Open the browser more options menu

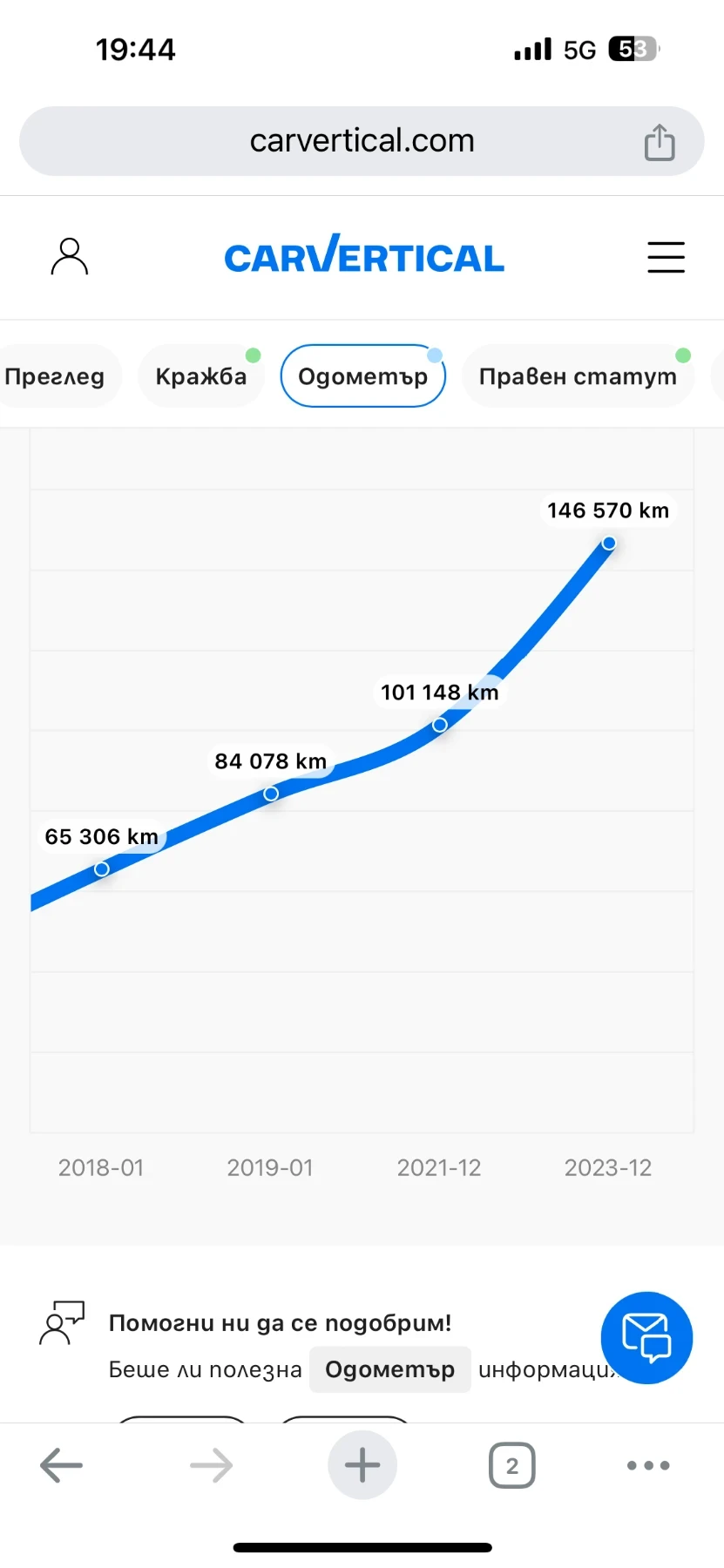coord(648,1465)
